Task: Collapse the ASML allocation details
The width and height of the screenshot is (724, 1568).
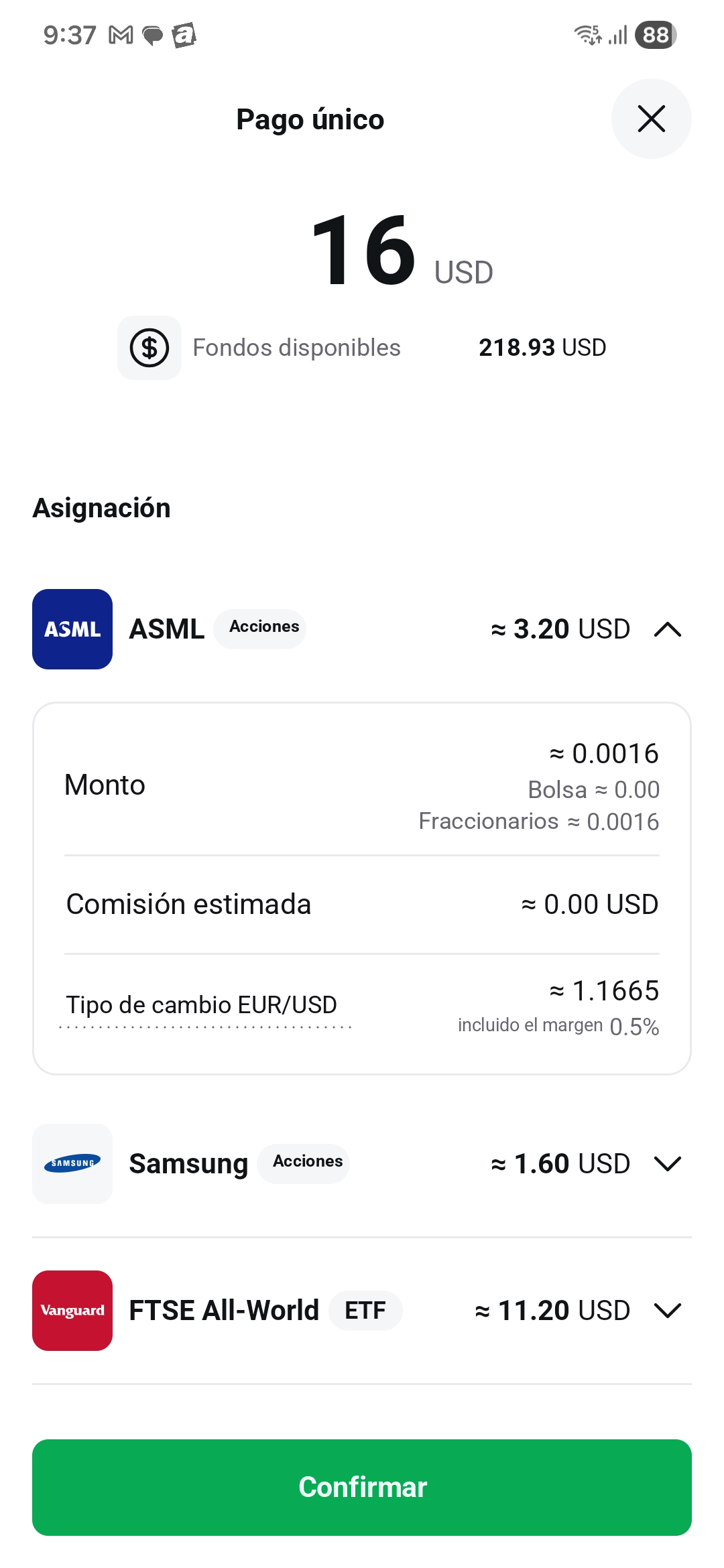Action: tap(667, 629)
